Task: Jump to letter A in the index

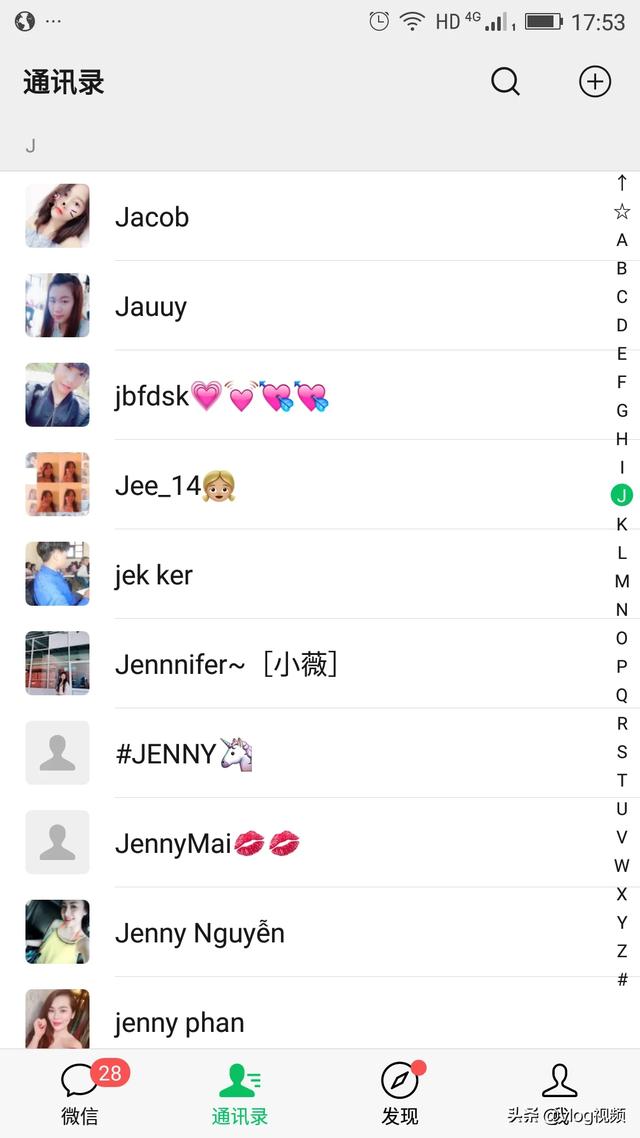Action: tap(622, 240)
